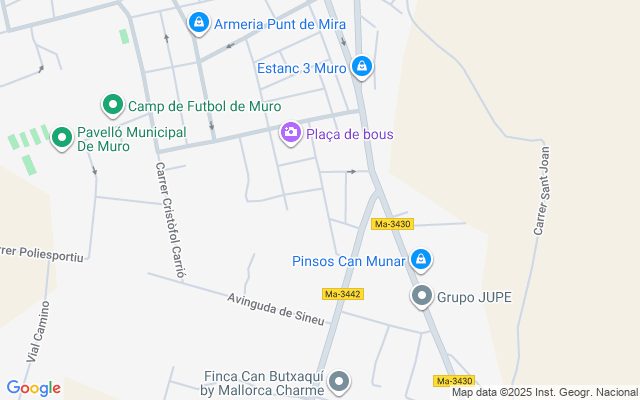Select the Finca Can Butxaquí marker
Image resolution: width=640 pixels, height=400 pixels.
point(340,381)
